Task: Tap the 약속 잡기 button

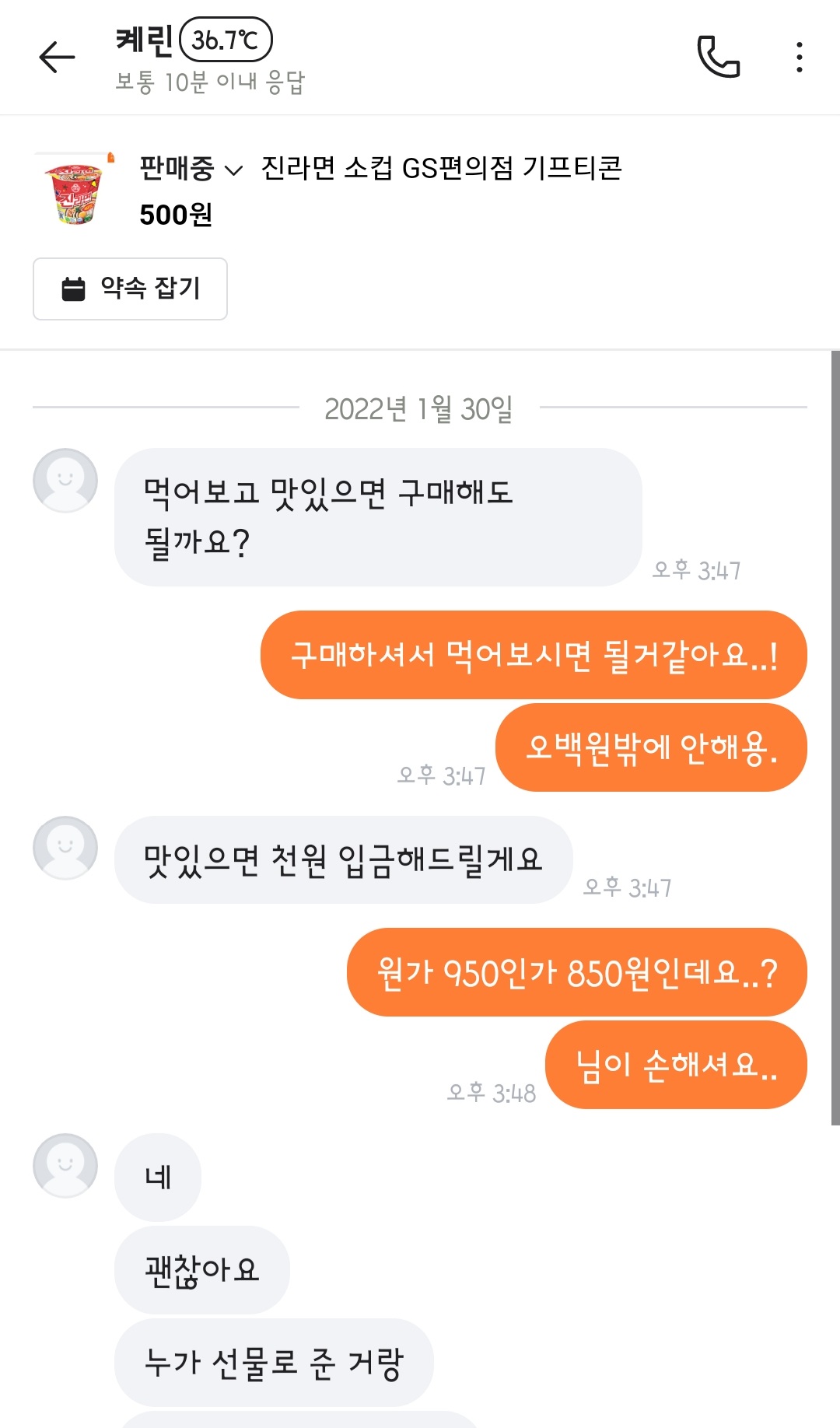Action: (x=130, y=289)
